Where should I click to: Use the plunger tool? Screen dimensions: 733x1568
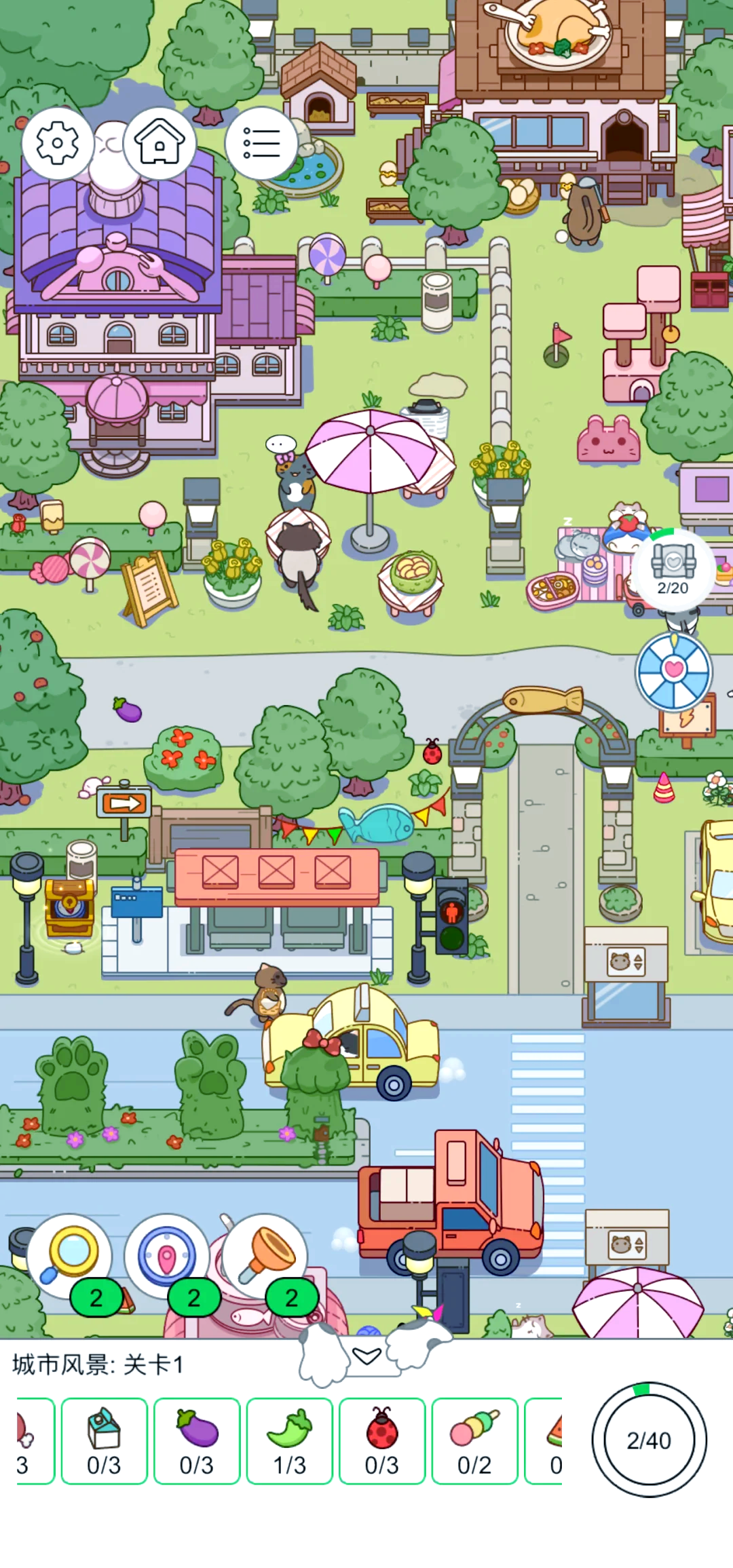coord(265,1255)
